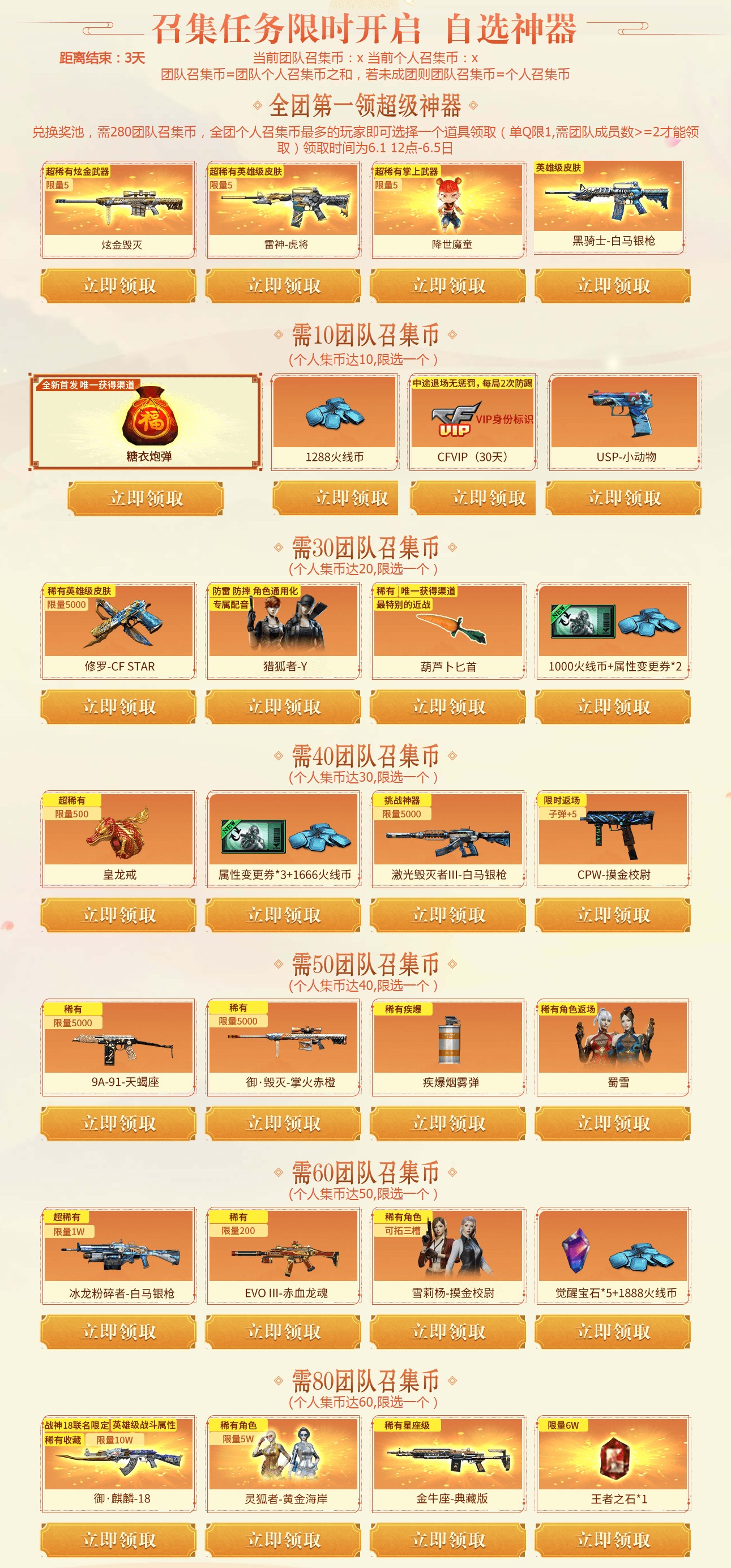The height and width of the screenshot is (1568, 731).
Task: Claim 冰龙粉碎者-白马银枪
Action: tap(119, 1331)
